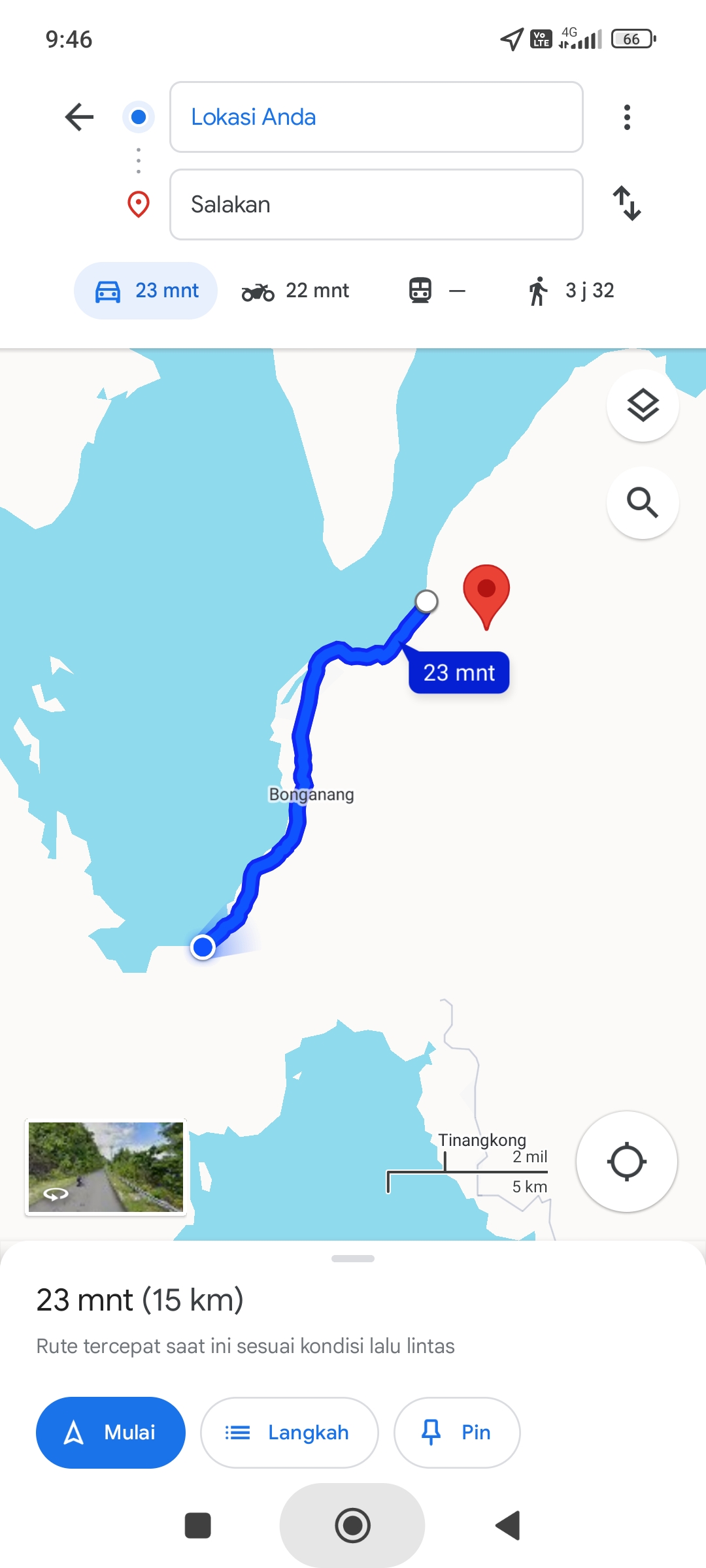Center map on my current location

click(x=626, y=1162)
